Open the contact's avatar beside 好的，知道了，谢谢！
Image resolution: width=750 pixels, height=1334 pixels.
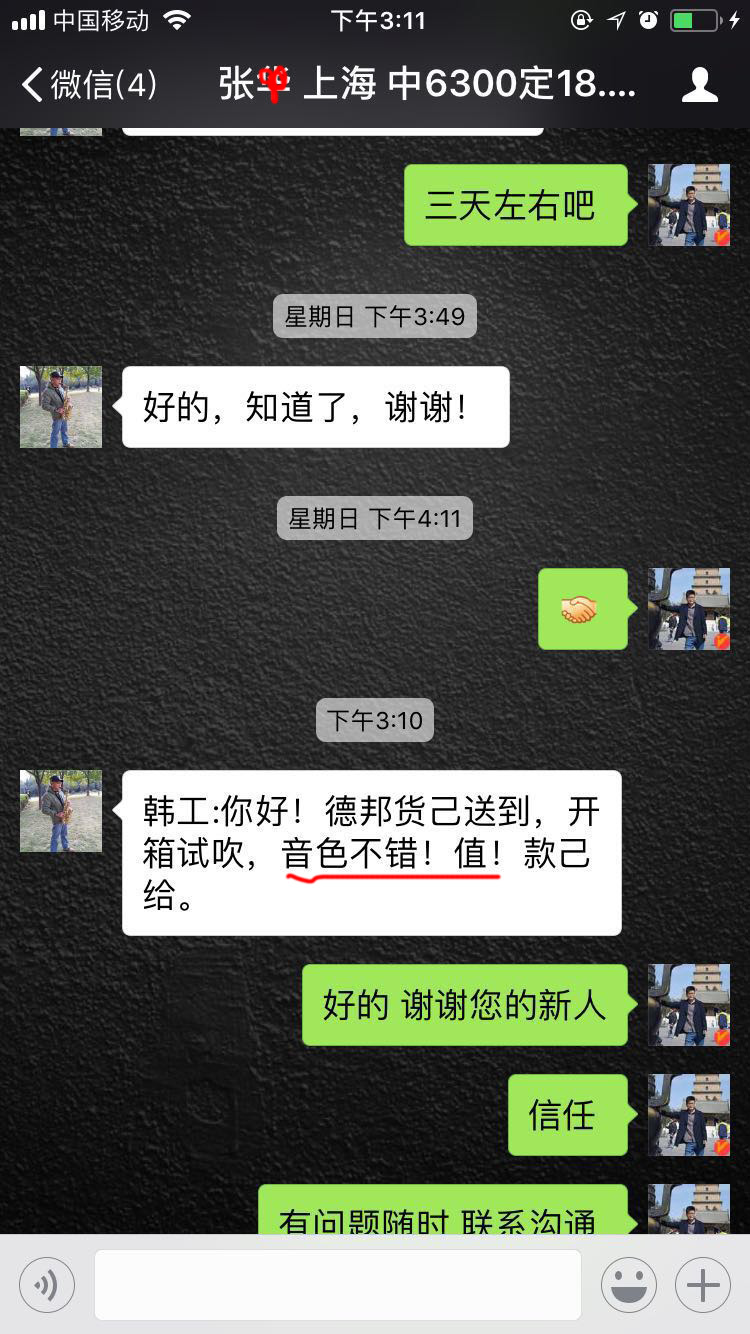coord(61,407)
